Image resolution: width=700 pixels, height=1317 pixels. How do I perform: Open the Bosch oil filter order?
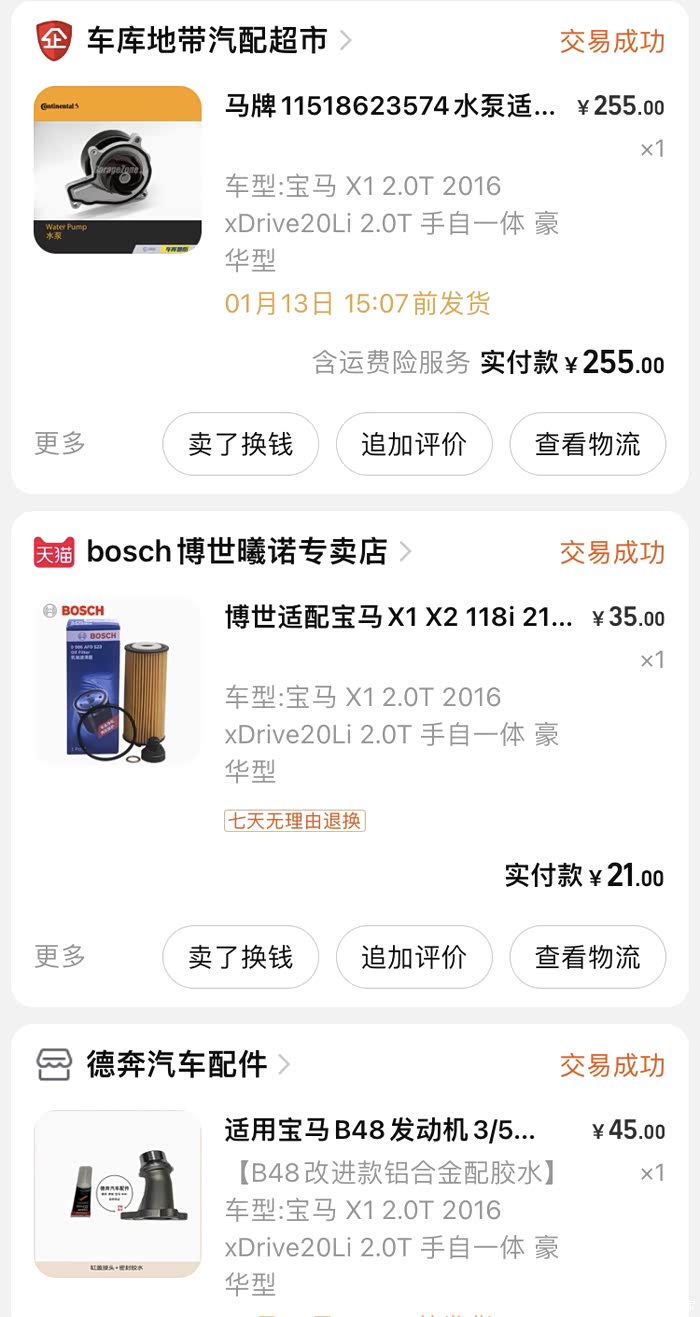pyautogui.click(x=398, y=618)
